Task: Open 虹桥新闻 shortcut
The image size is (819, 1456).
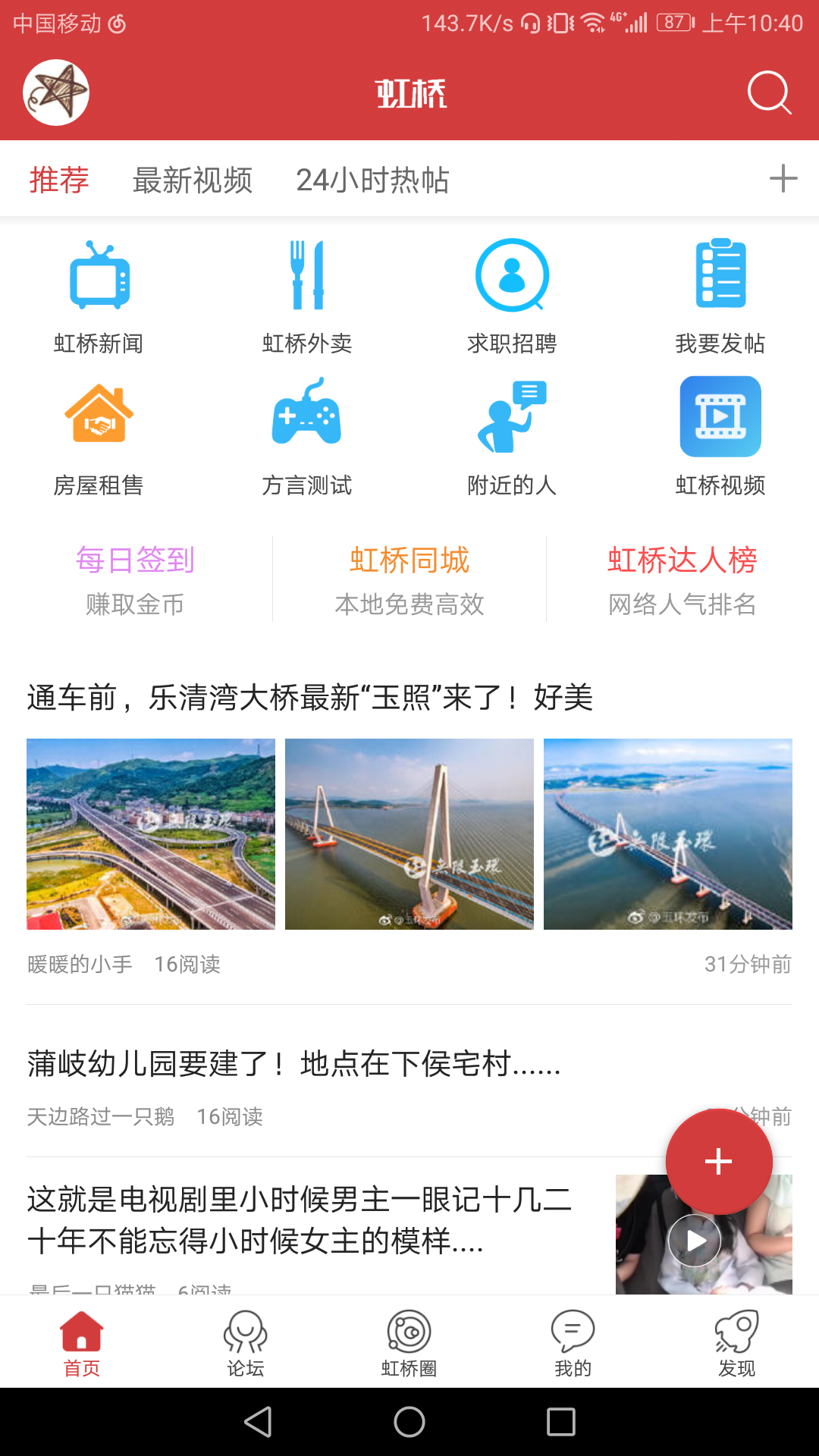Action: coord(99,296)
